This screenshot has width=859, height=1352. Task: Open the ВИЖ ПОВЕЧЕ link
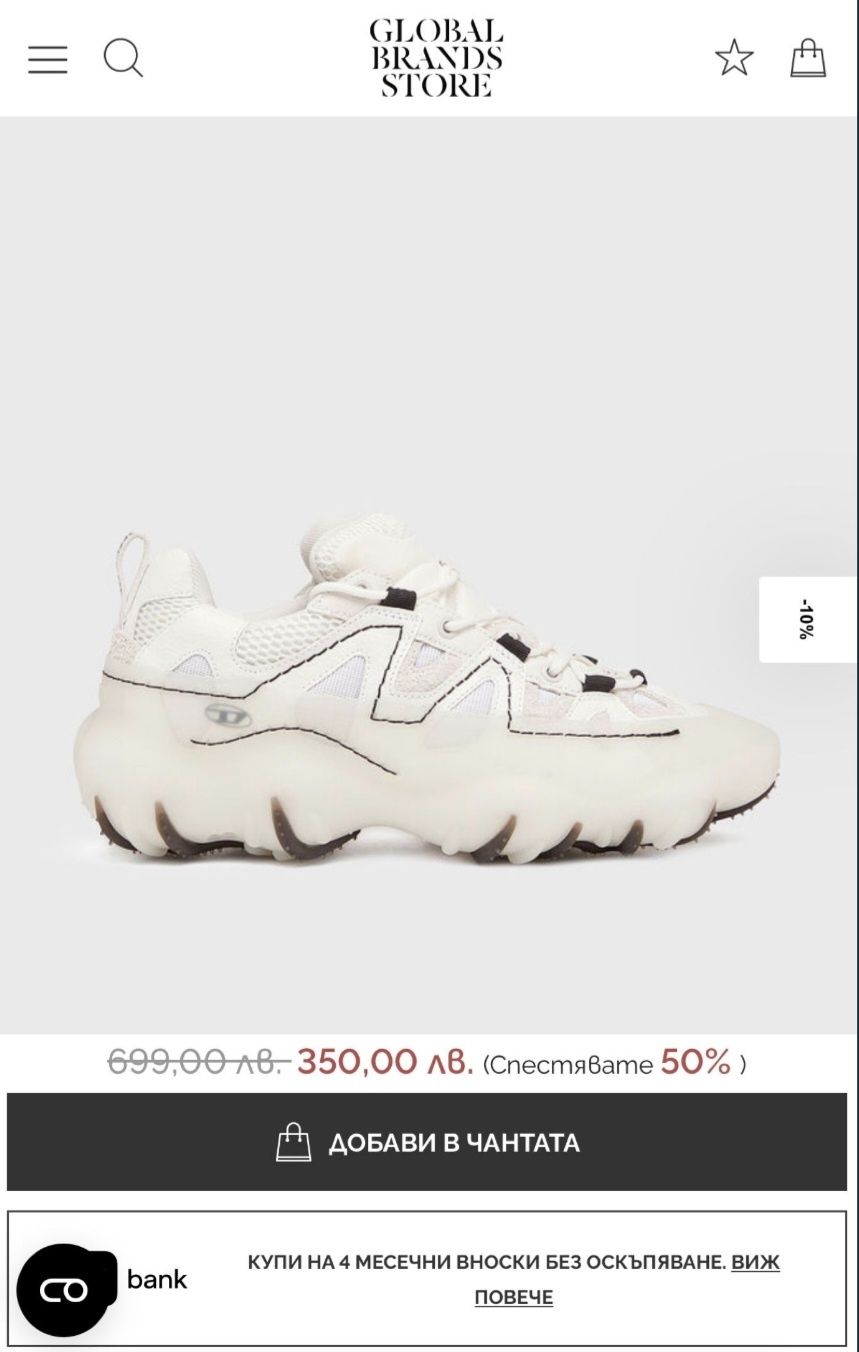(513, 1297)
